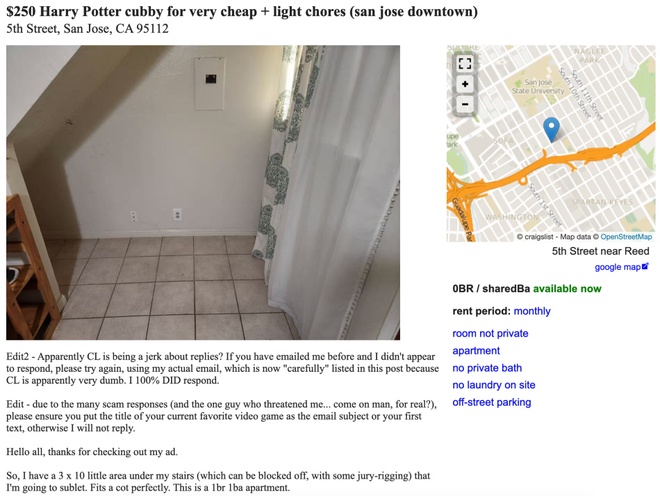
Task: Tap the blue location pin on the map
Action: pyautogui.click(x=551, y=128)
